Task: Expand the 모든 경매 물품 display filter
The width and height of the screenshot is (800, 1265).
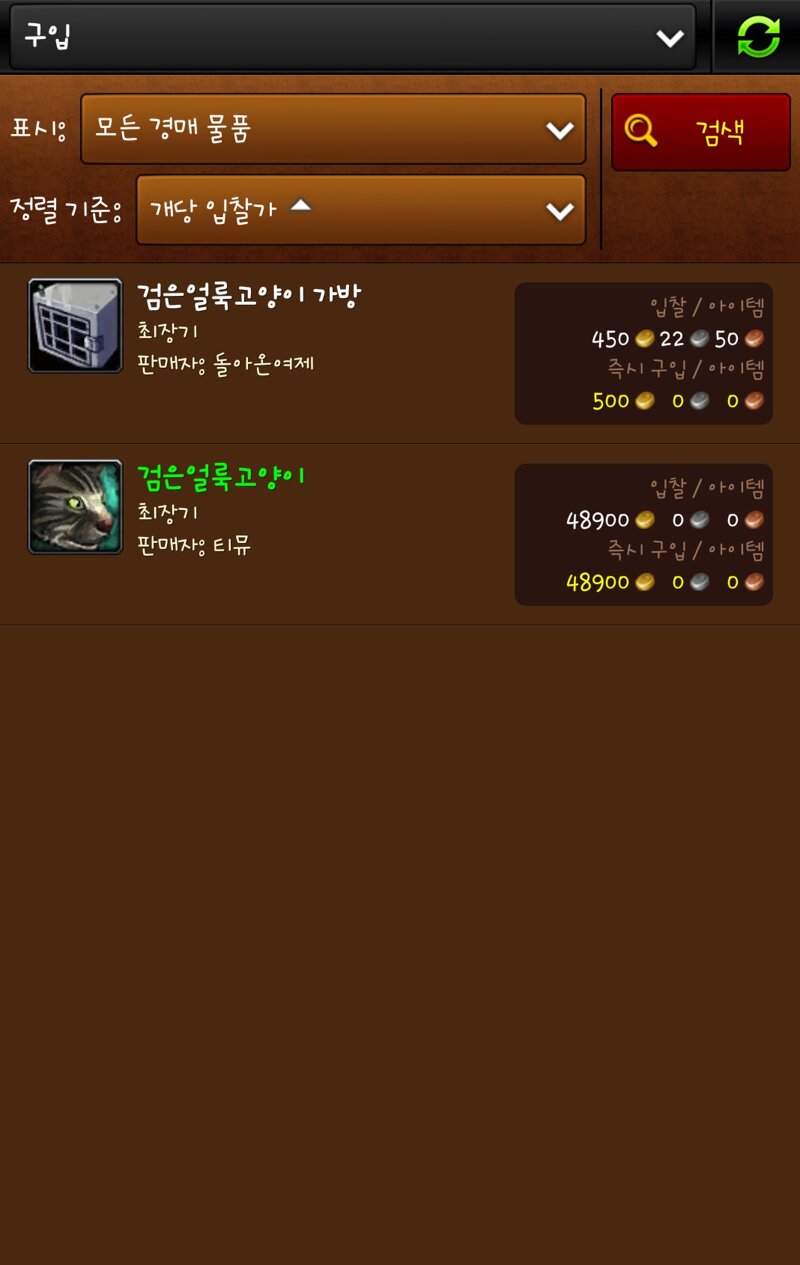Action: (333, 129)
